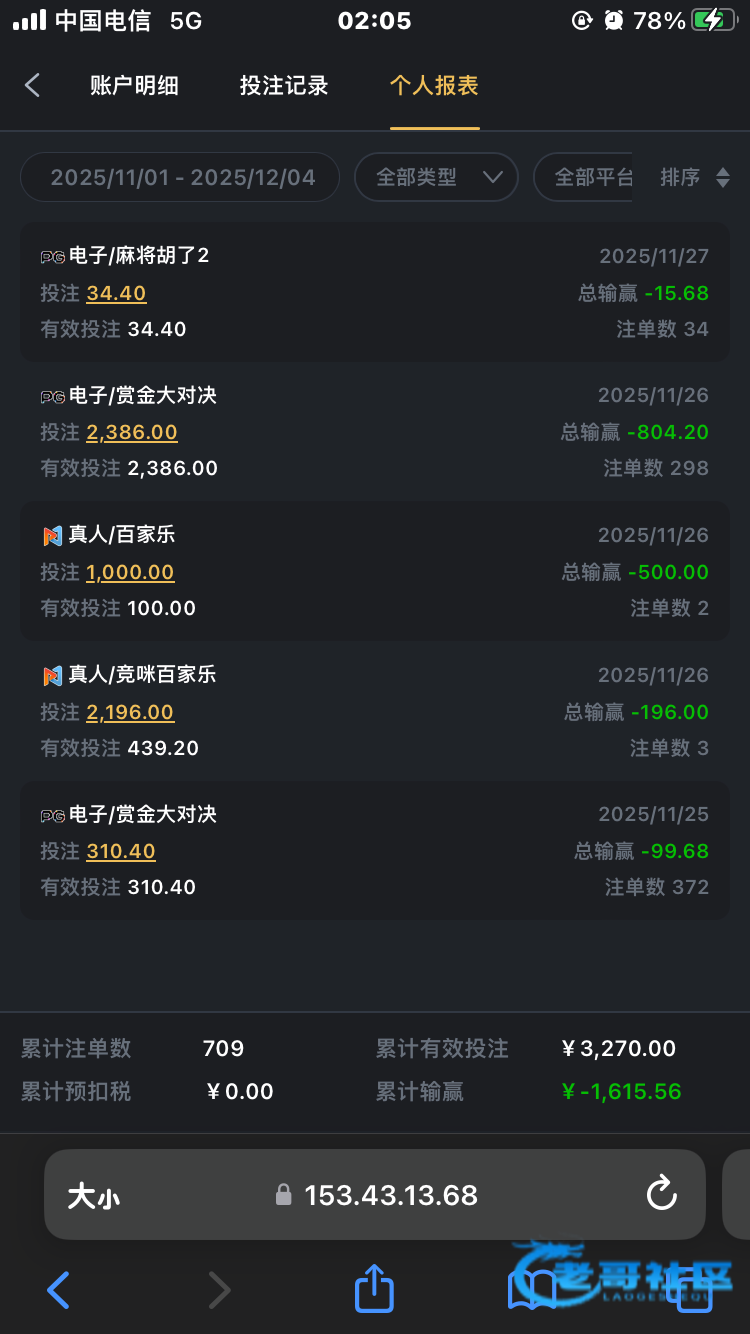Tap the 排序 sort control

(694, 178)
